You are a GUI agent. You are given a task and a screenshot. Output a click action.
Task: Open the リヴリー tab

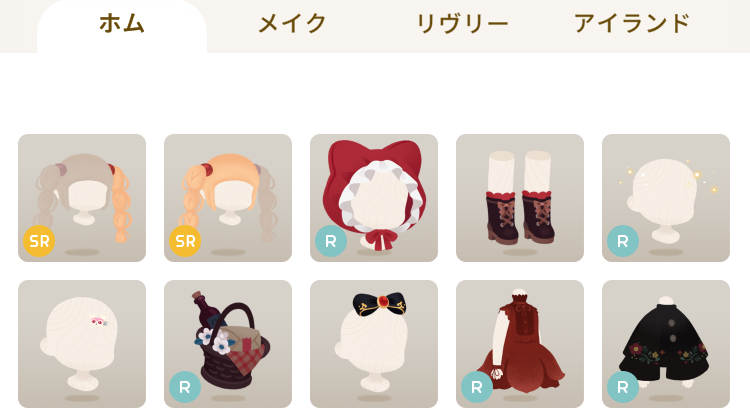tap(462, 24)
